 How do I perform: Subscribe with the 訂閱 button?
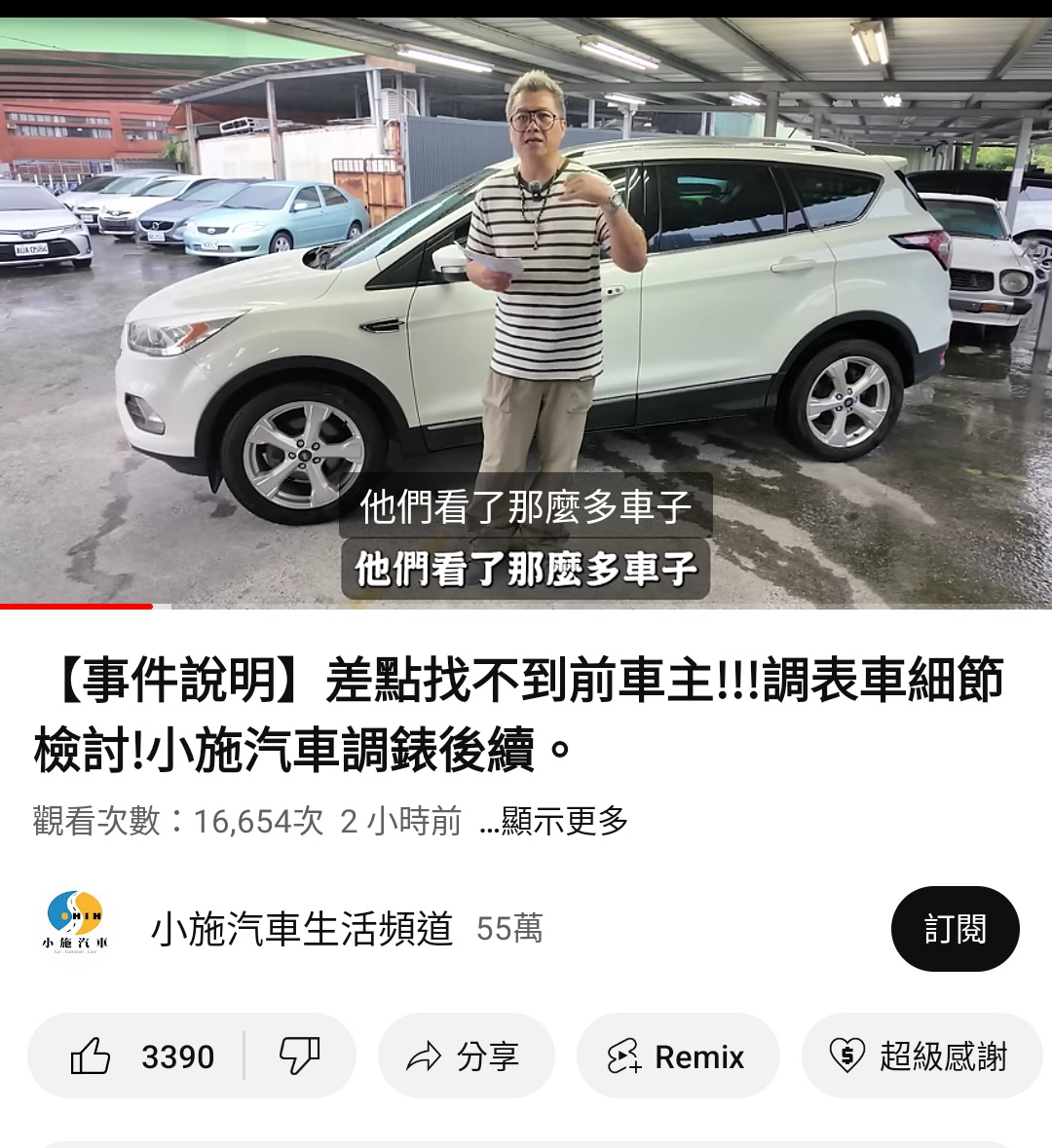(x=955, y=929)
